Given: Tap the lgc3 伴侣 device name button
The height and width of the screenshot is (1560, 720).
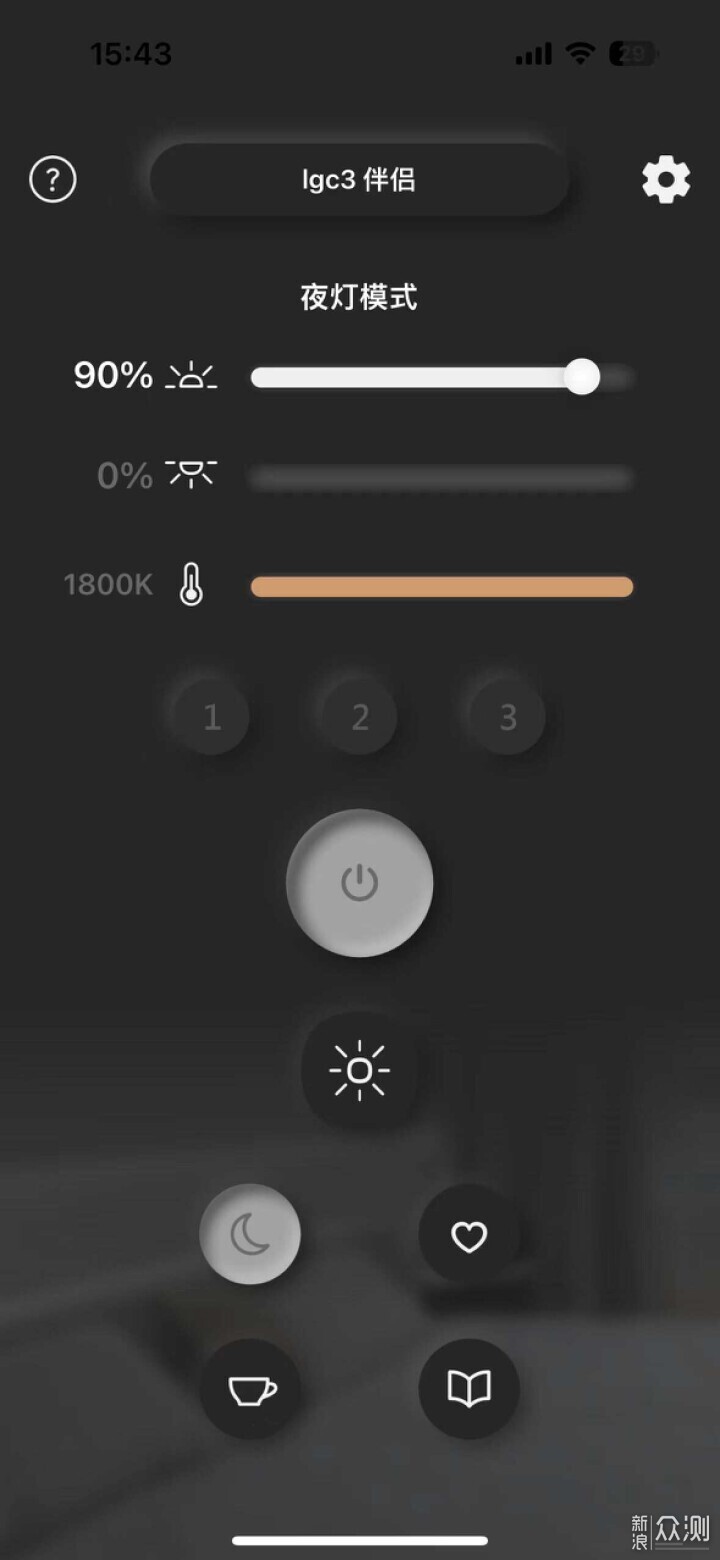Looking at the screenshot, I should pyautogui.click(x=359, y=180).
